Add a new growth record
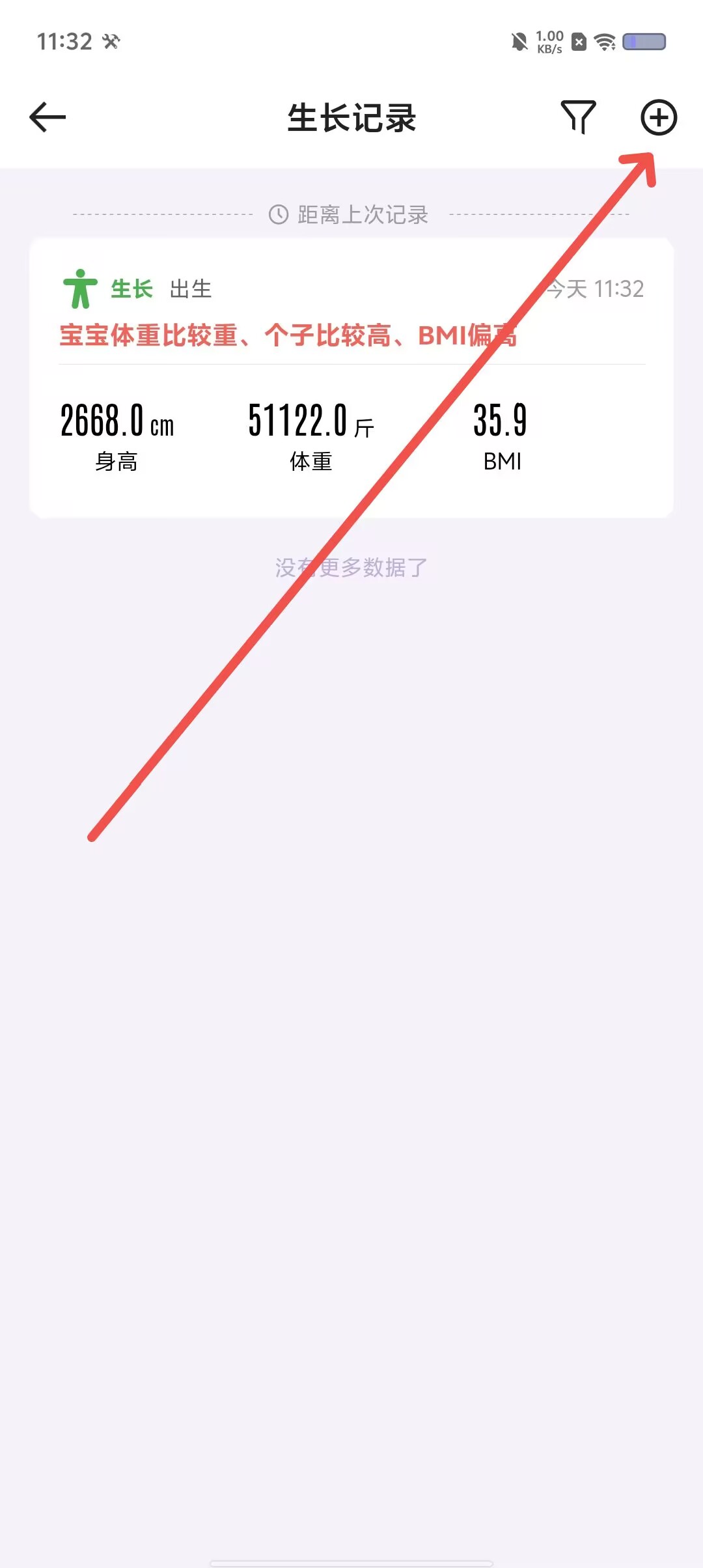 [x=659, y=118]
